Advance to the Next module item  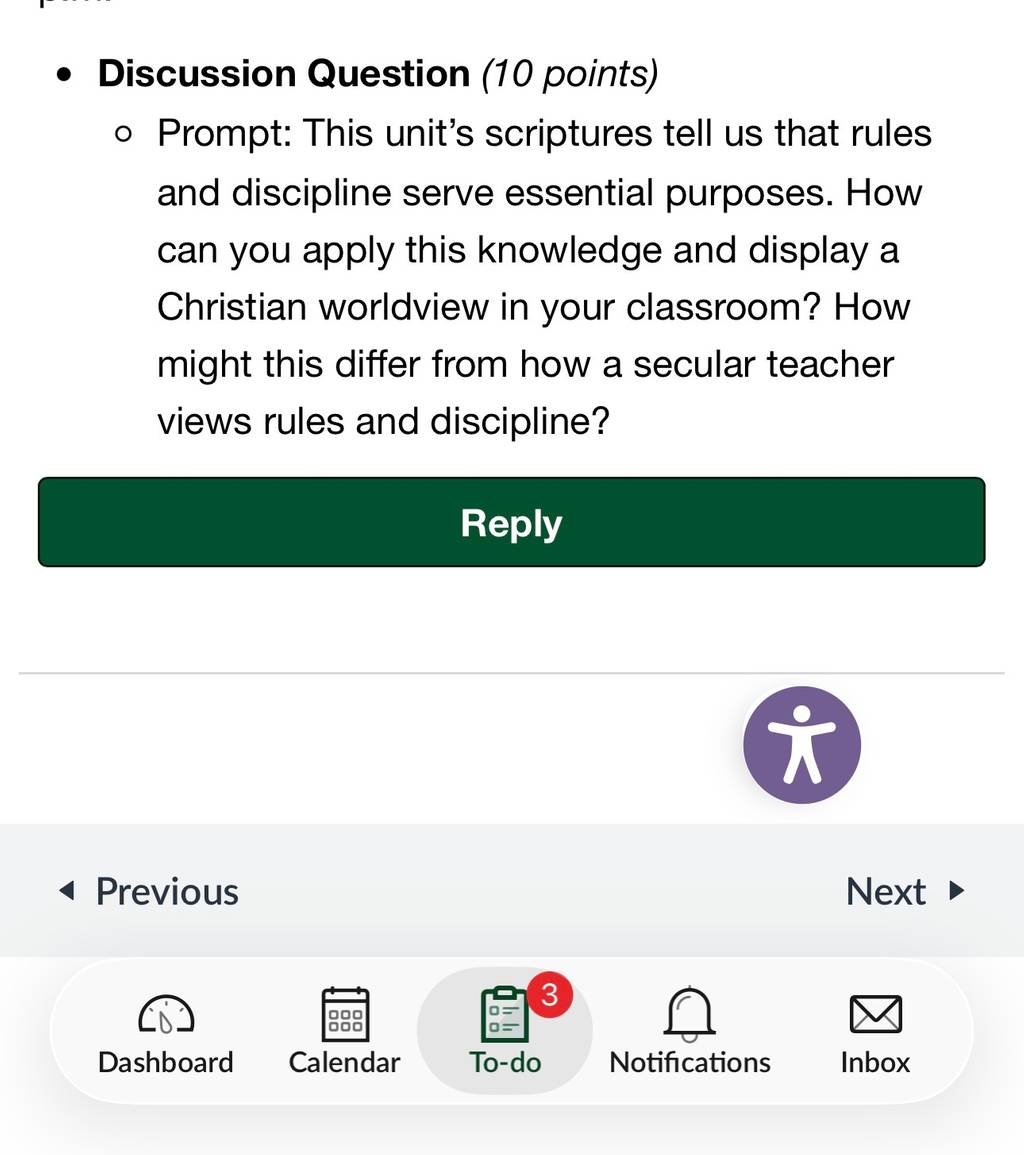(x=905, y=891)
